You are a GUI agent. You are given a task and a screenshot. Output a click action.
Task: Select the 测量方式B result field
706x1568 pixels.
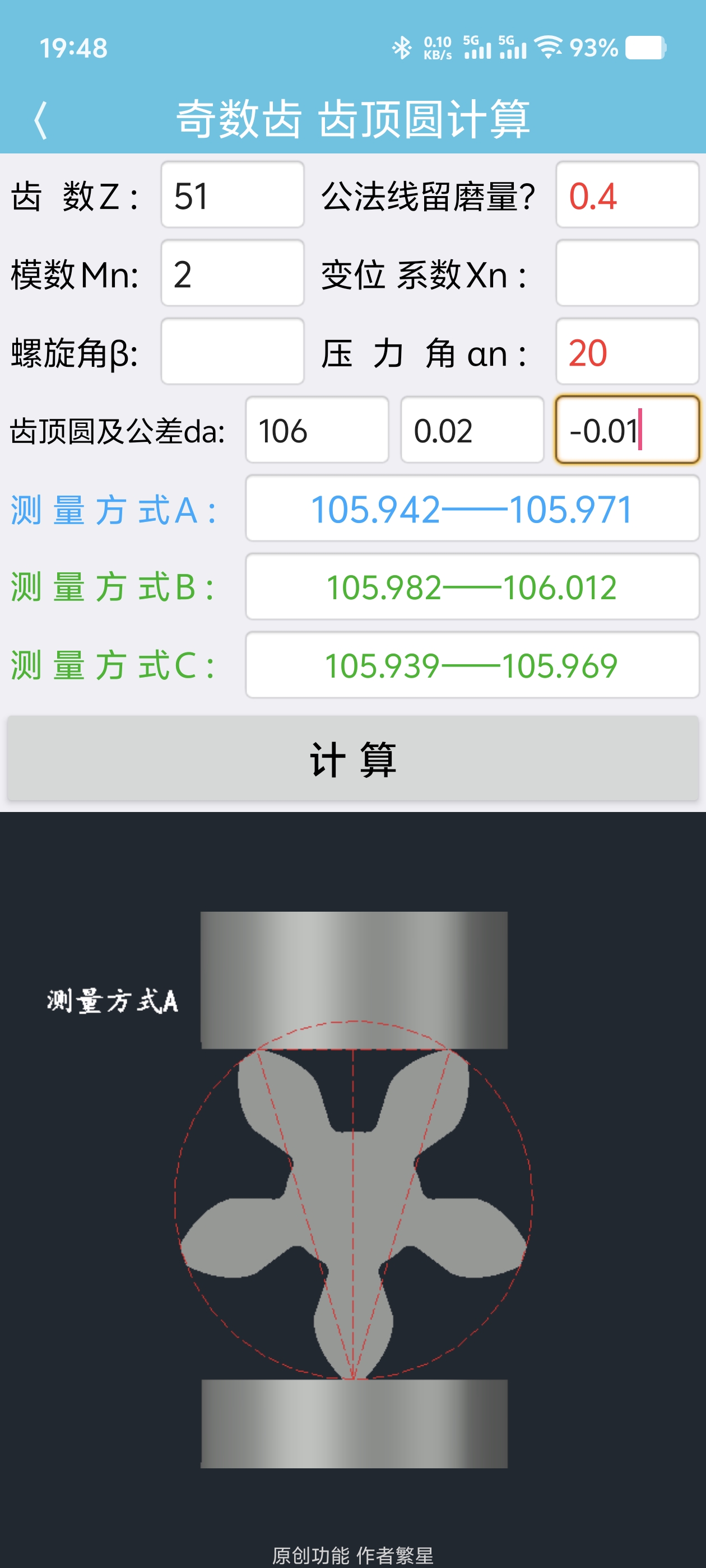pos(471,587)
